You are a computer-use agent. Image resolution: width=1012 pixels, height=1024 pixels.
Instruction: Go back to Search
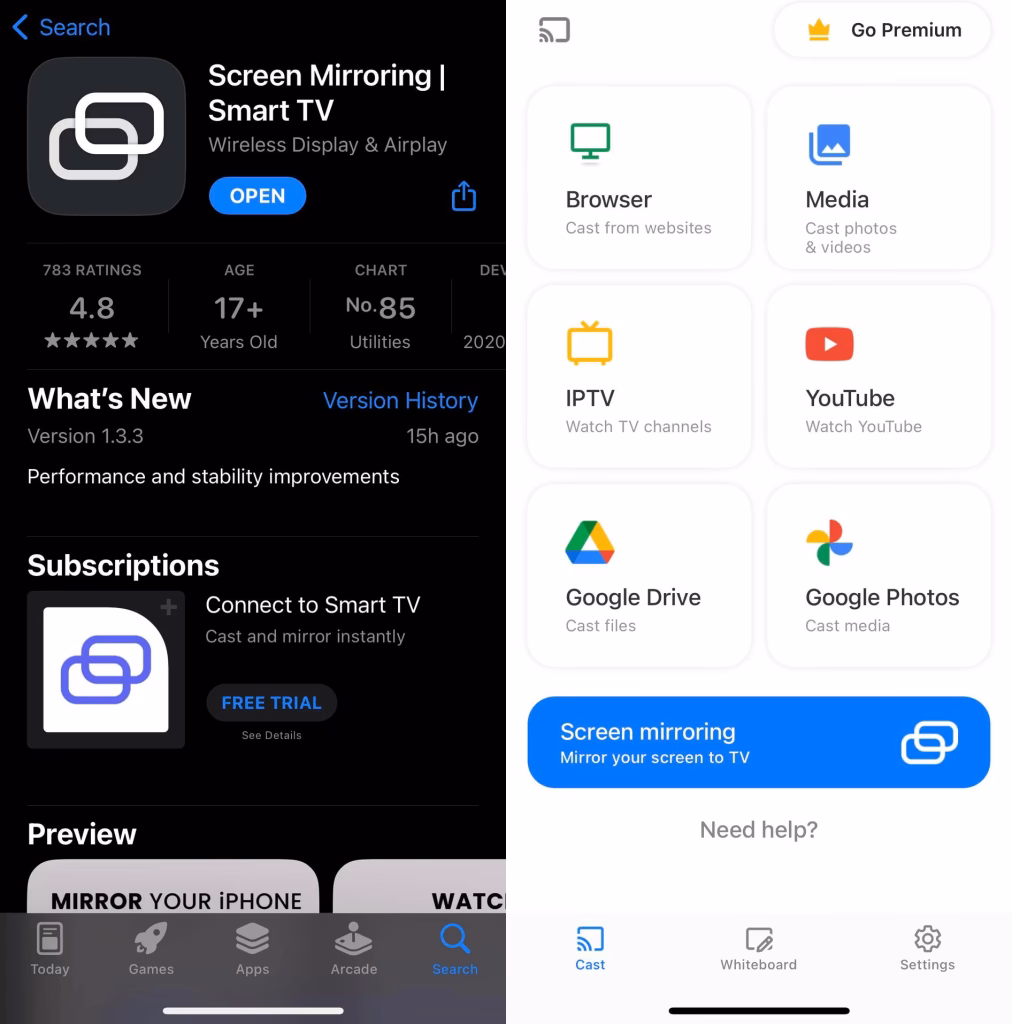[x=61, y=28]
